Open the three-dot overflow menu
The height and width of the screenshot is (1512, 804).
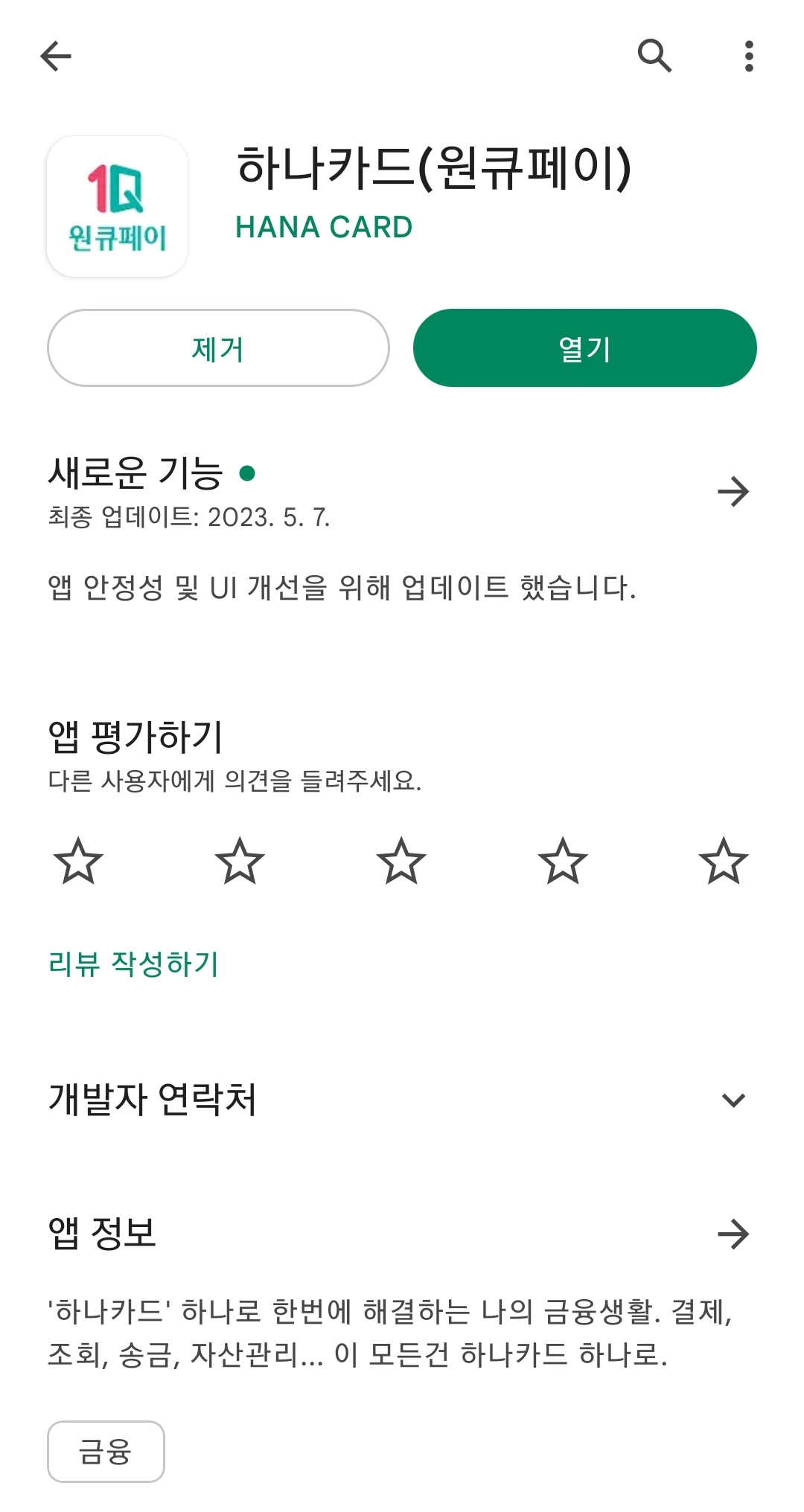[748, 56]
